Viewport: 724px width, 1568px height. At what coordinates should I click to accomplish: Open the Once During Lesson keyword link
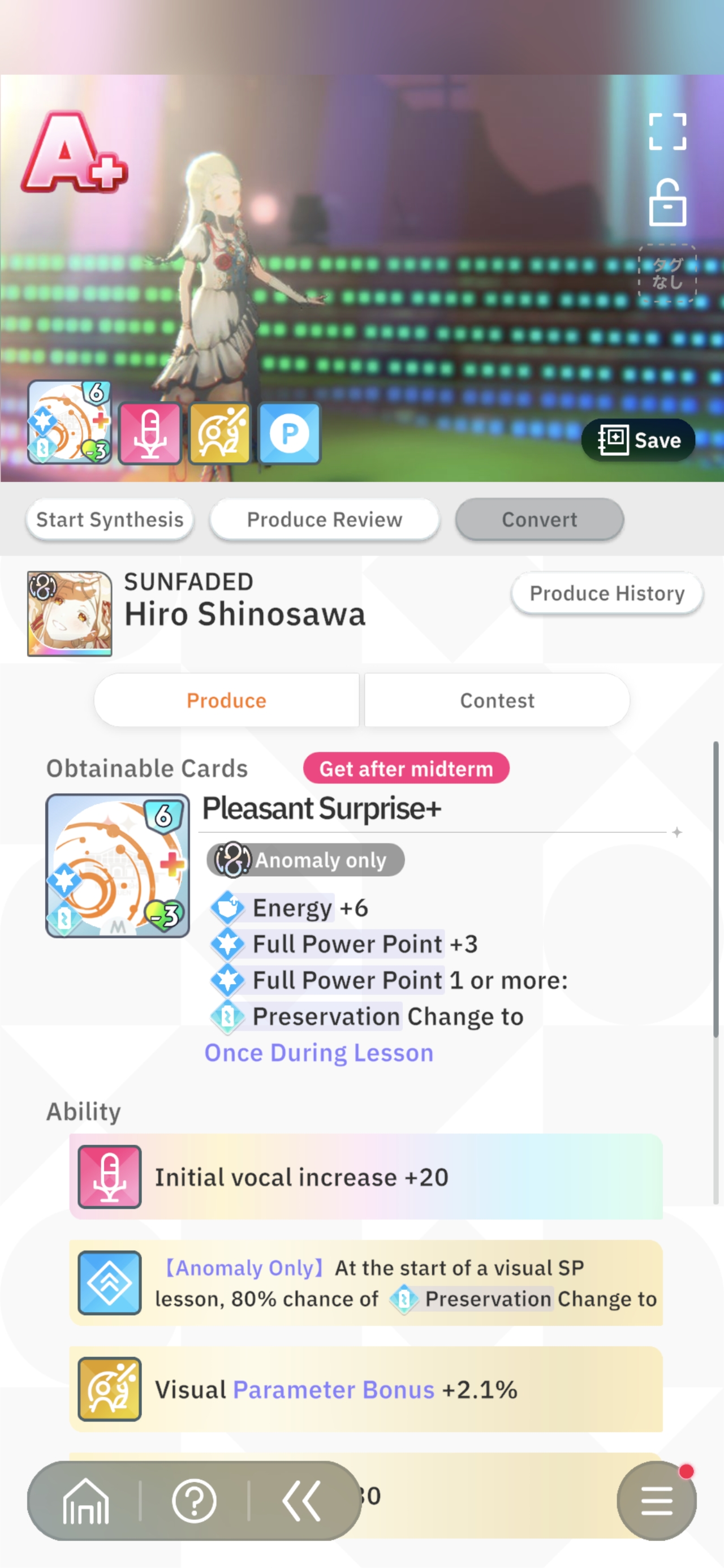coord(318,1053)
